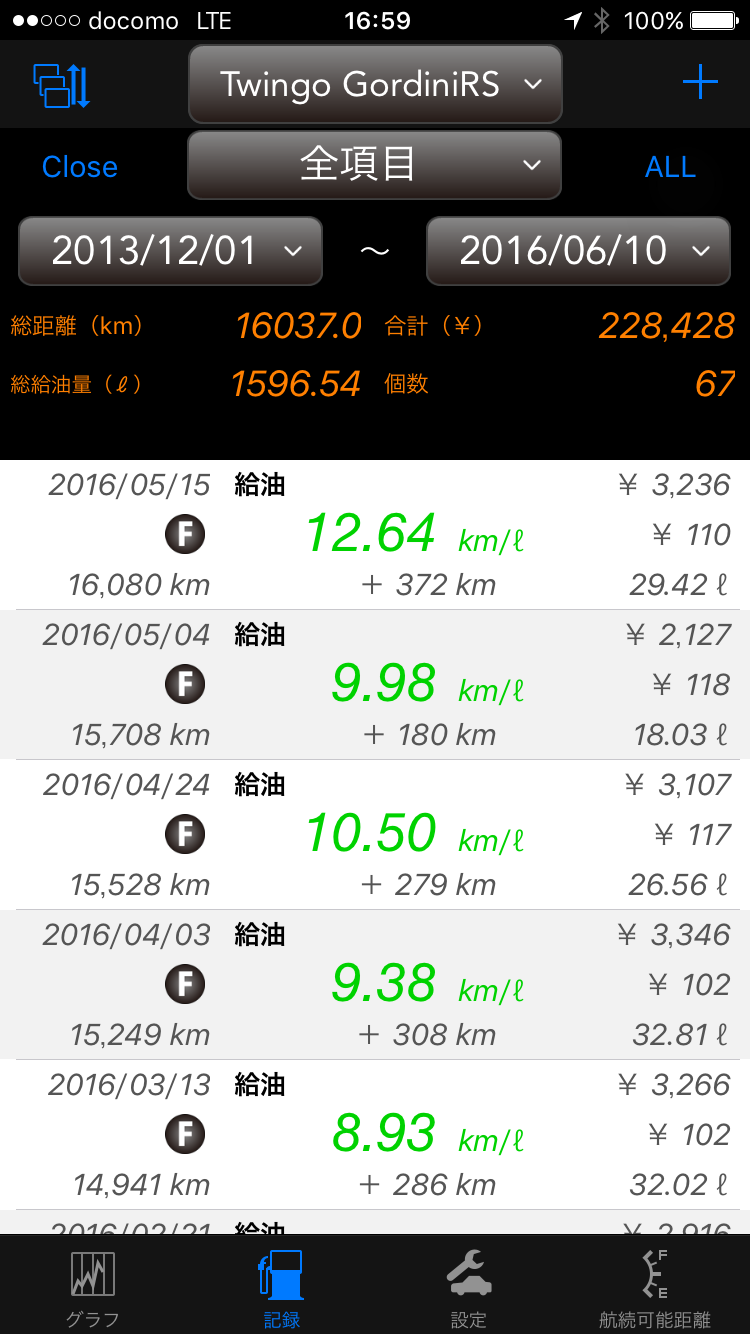
Task: Open the 2016/04/03 refuel record
Action: tap(375, 985)
